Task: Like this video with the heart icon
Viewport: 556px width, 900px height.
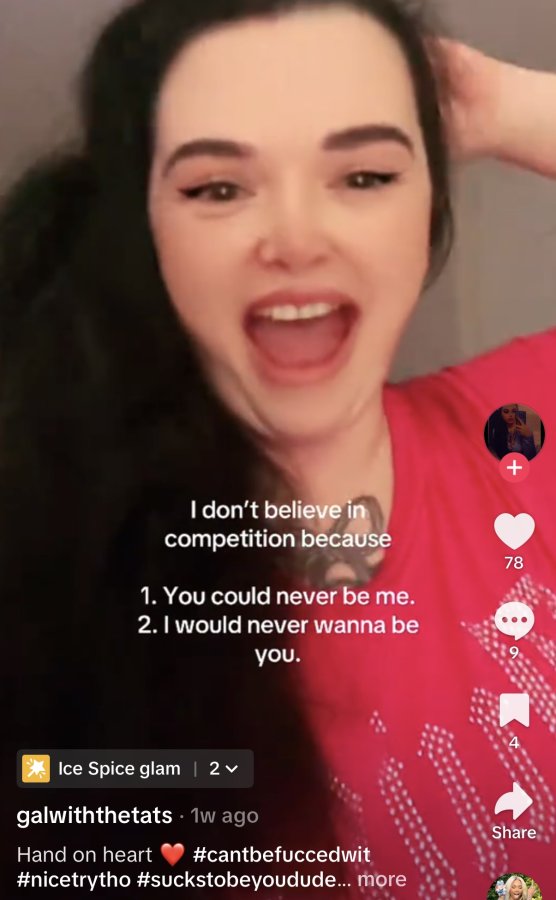Action: point(514,531)
